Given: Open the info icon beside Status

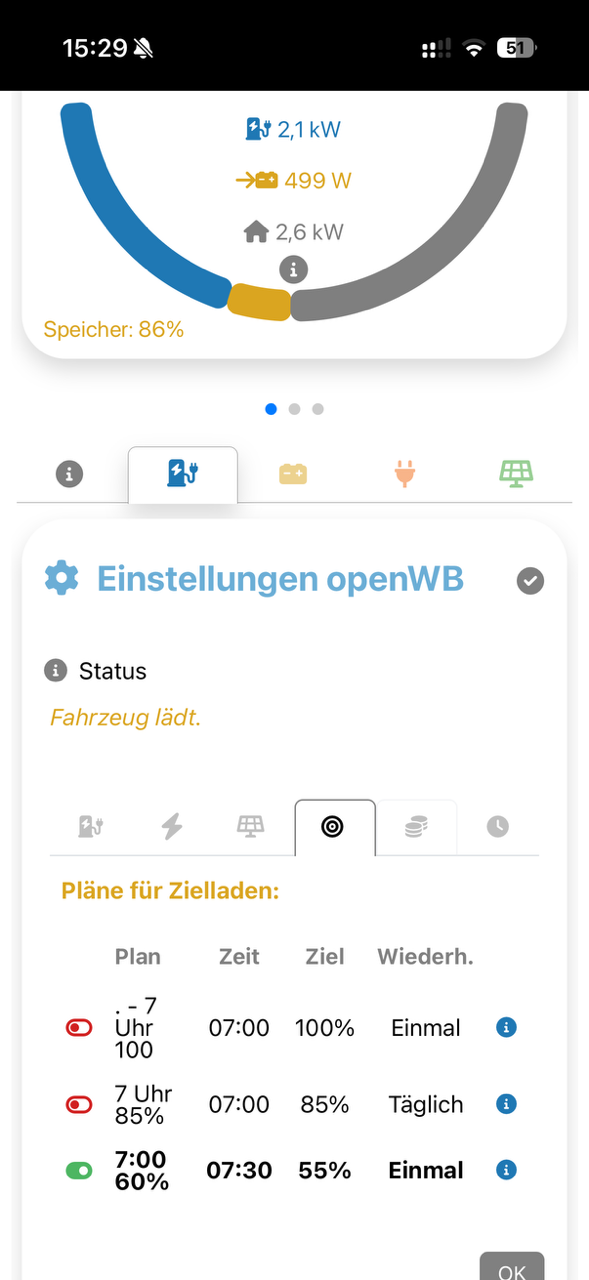Looking at the screenshot, I should [x=56, y=671].
